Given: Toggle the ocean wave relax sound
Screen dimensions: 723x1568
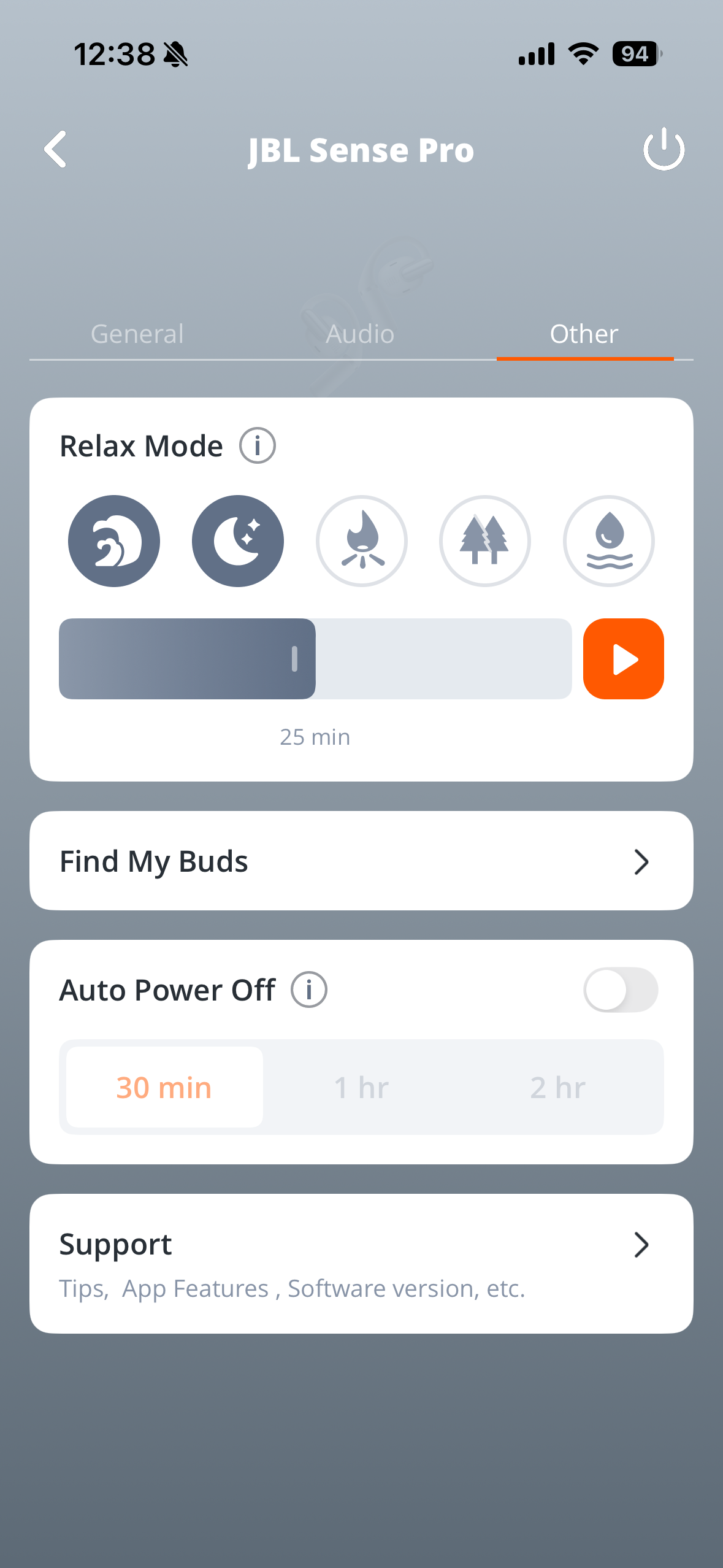Looking at the screenshot, I should point(114,541).
